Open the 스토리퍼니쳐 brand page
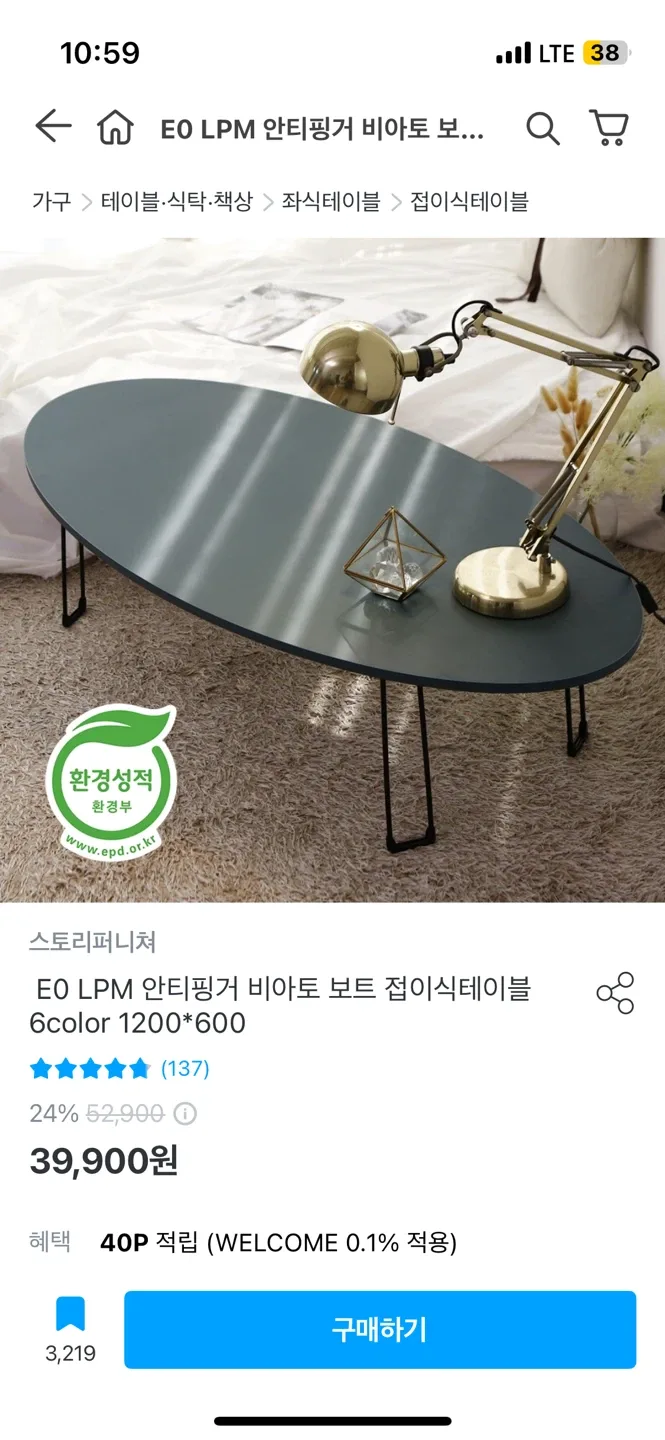 point(92,941)
